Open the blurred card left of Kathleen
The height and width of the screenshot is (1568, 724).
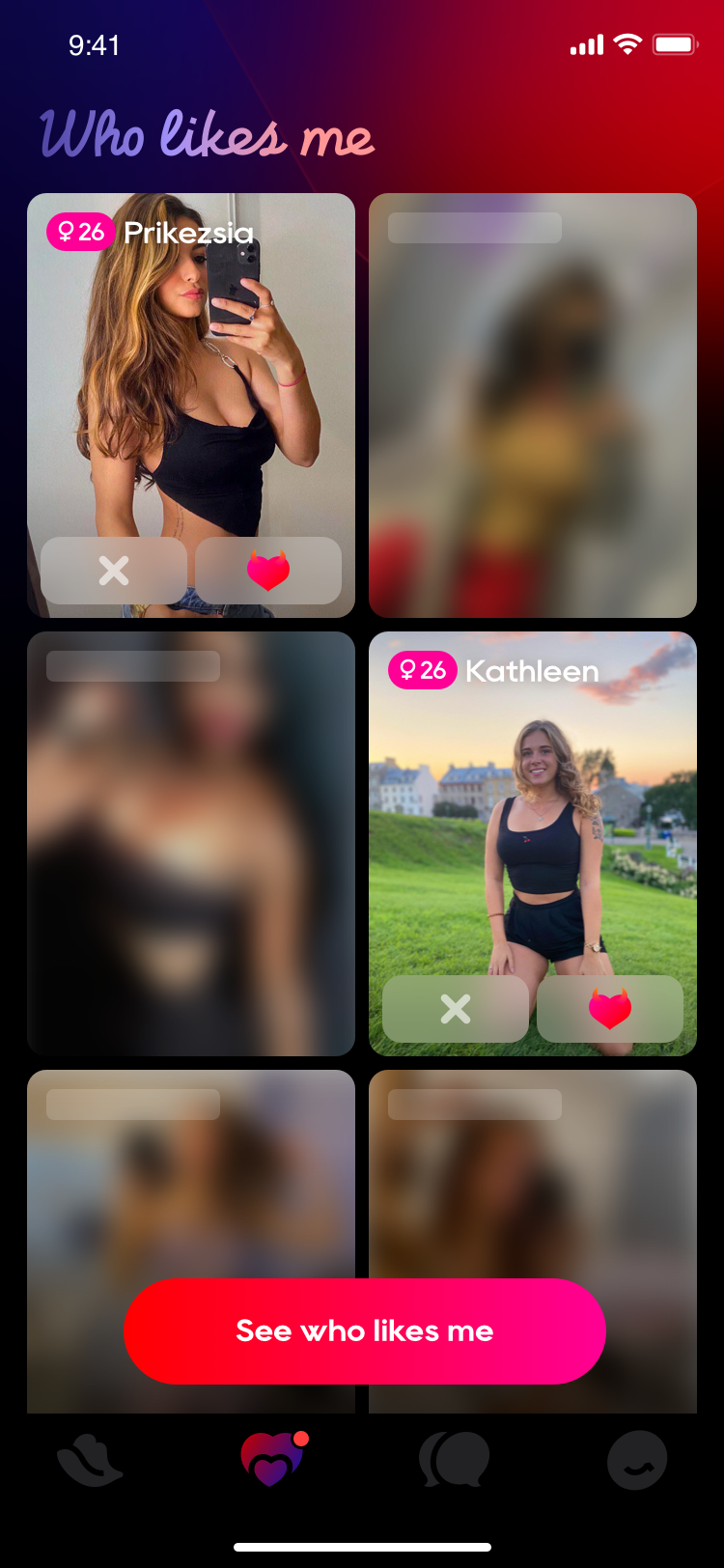click(x=191, y=843)
